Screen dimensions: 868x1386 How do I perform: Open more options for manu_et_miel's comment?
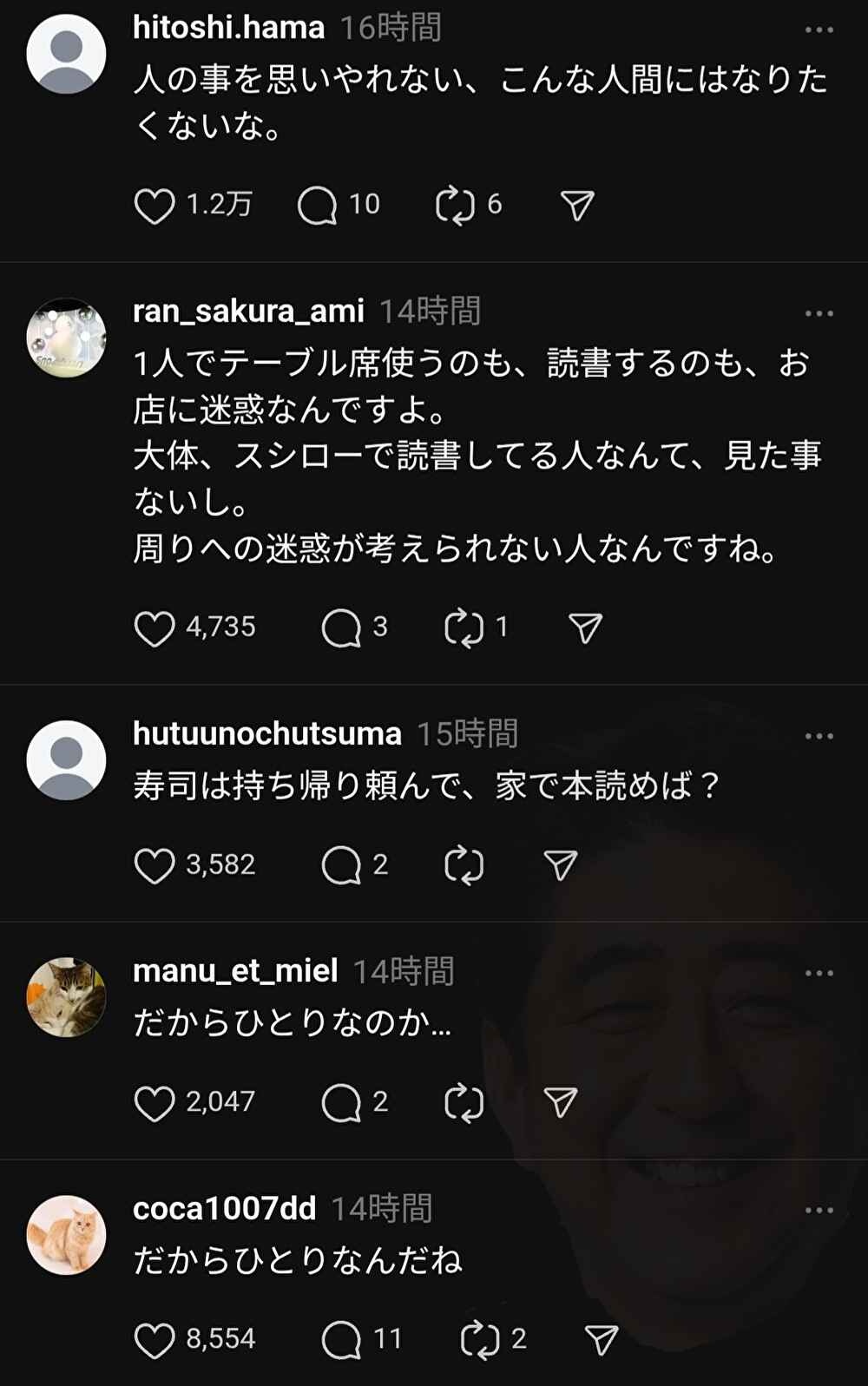819,974
